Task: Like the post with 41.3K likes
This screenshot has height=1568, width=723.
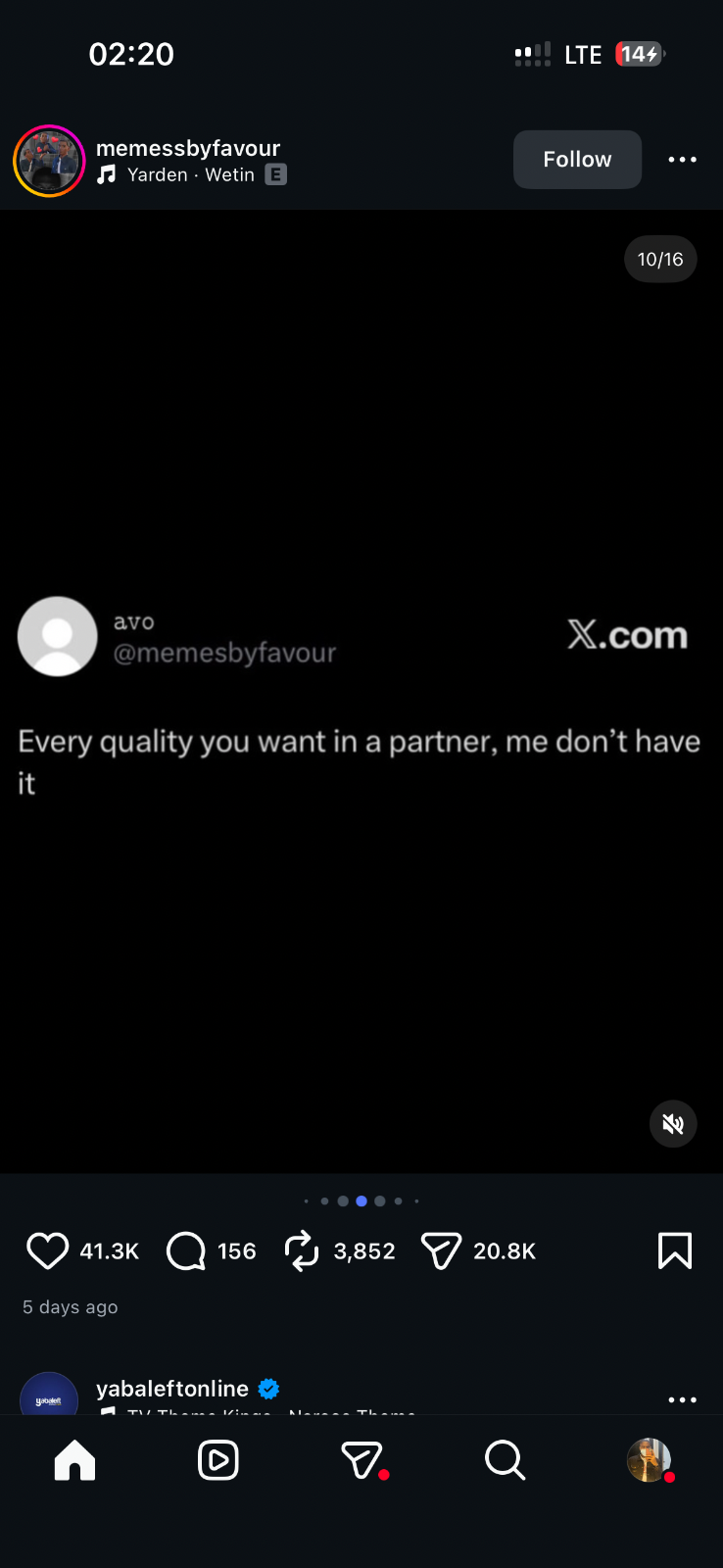Action: click(x=47, y=1251)
